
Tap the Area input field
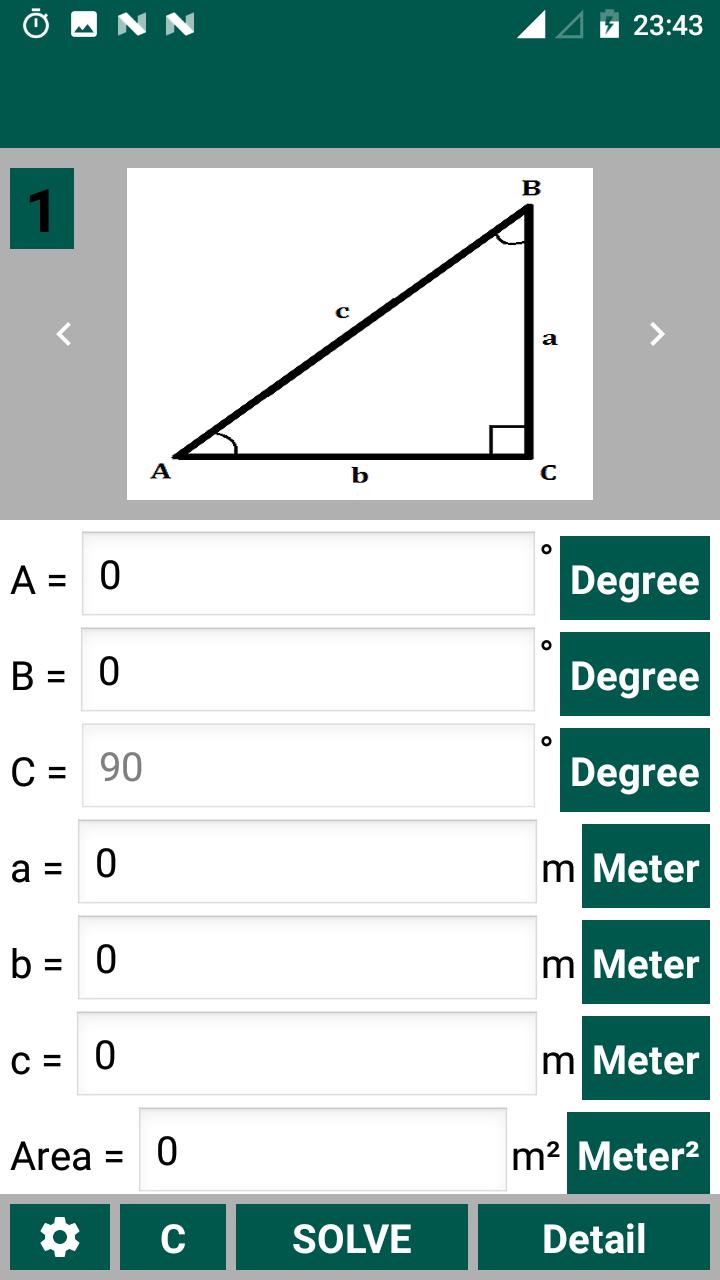pyautogui.click(x=323, y=1150)
